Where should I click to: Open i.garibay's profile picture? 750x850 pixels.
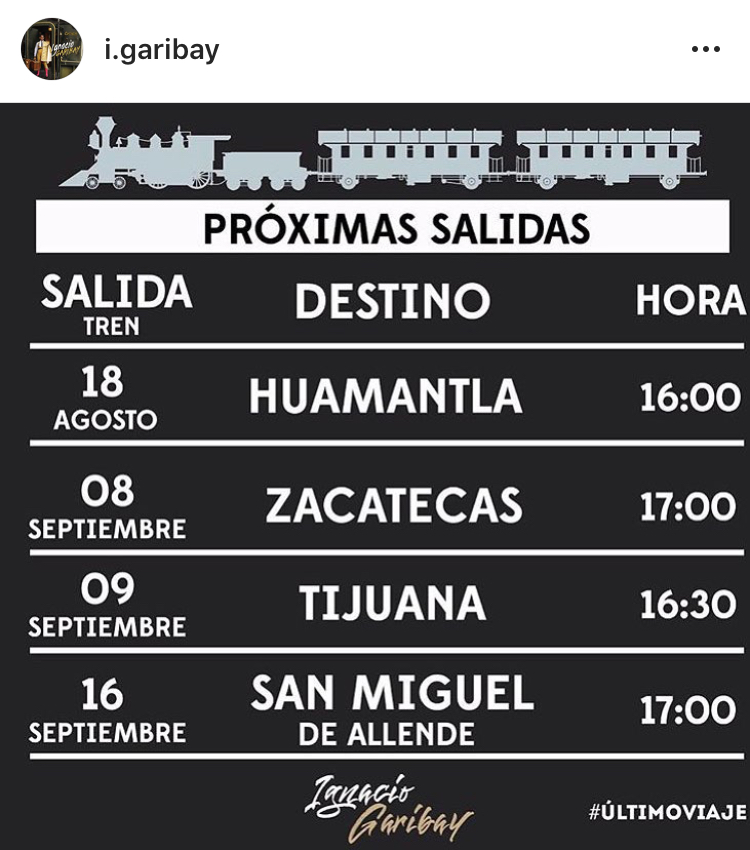52,49
